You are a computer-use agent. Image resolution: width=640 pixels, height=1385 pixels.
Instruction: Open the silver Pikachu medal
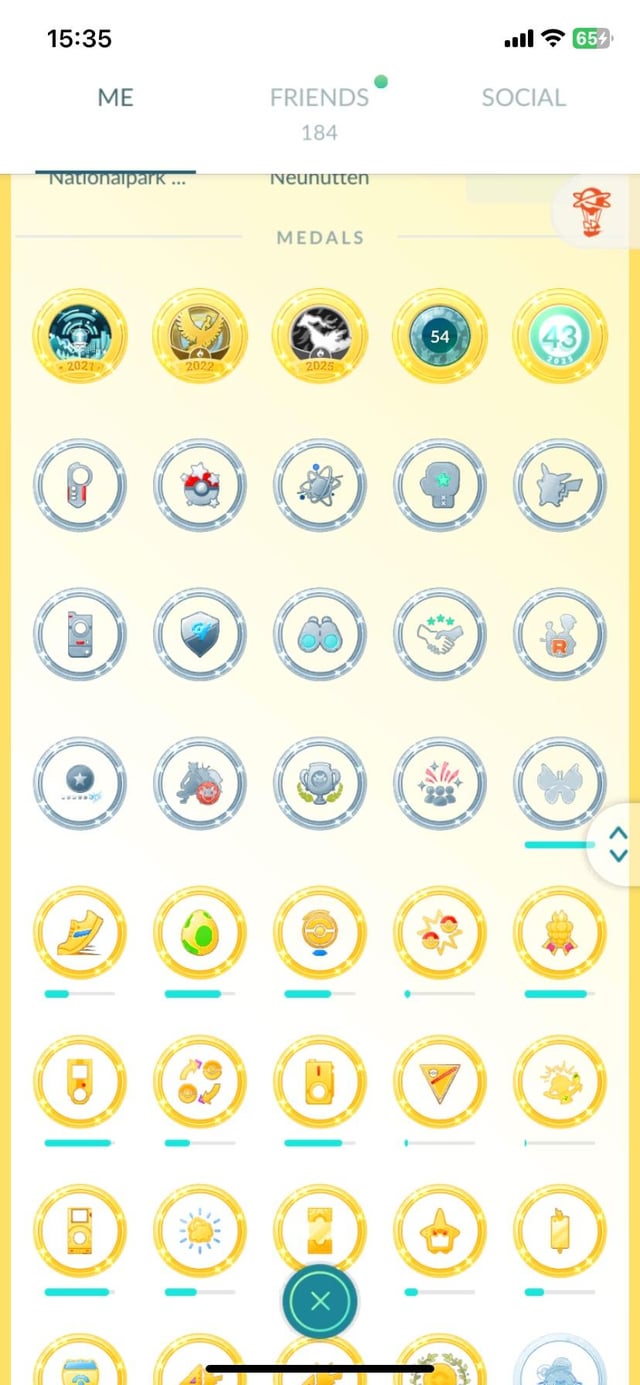pos(560,485)
